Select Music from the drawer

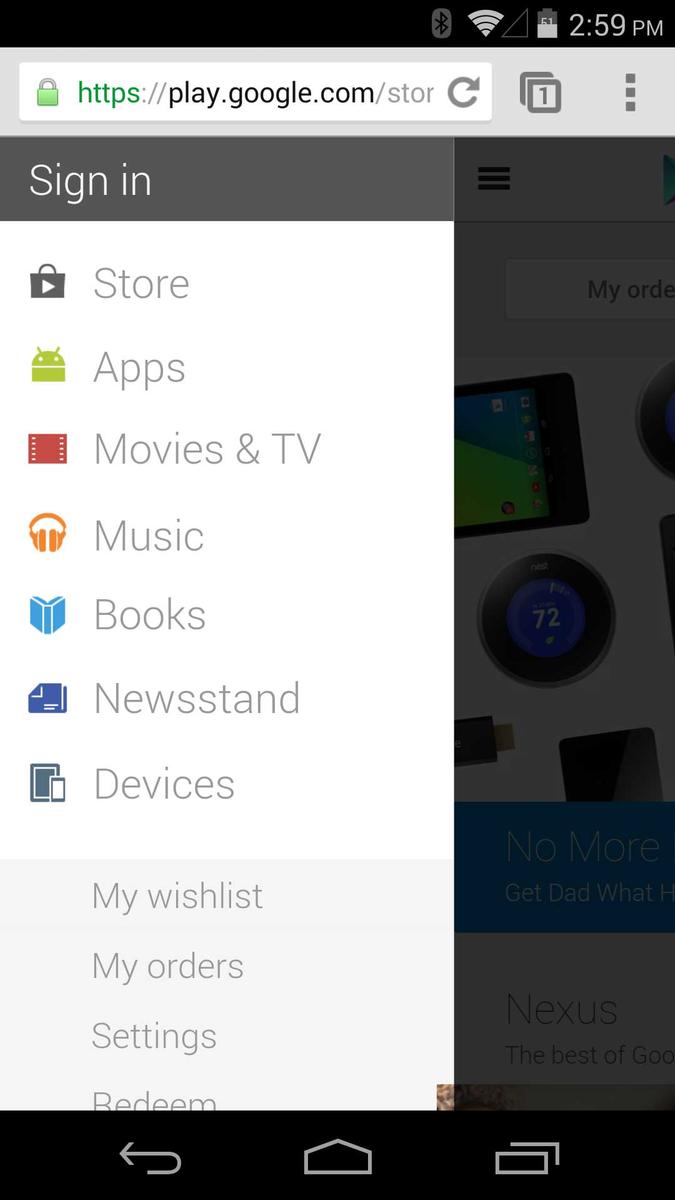[227, 534]
